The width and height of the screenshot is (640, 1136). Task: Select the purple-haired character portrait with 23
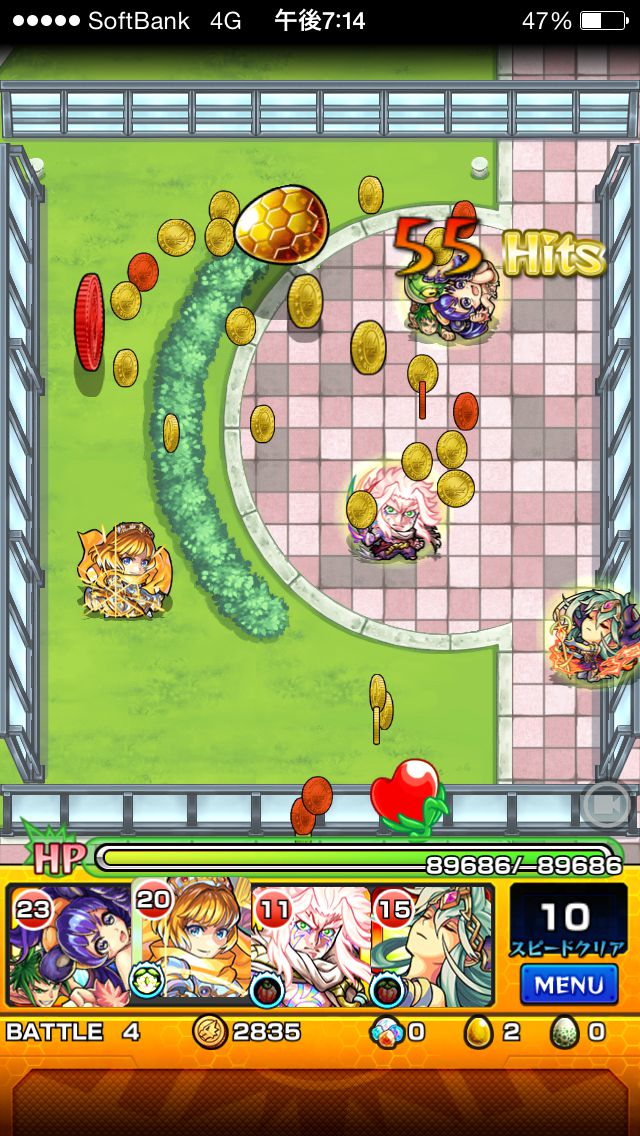tap(68, 946)
